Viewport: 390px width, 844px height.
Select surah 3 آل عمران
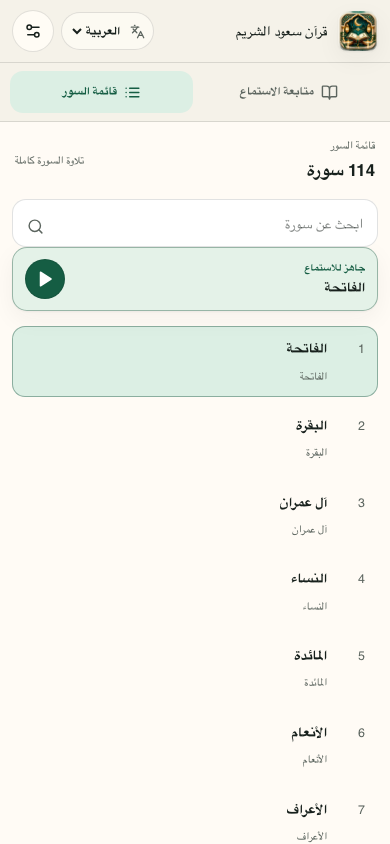[195, 516]
